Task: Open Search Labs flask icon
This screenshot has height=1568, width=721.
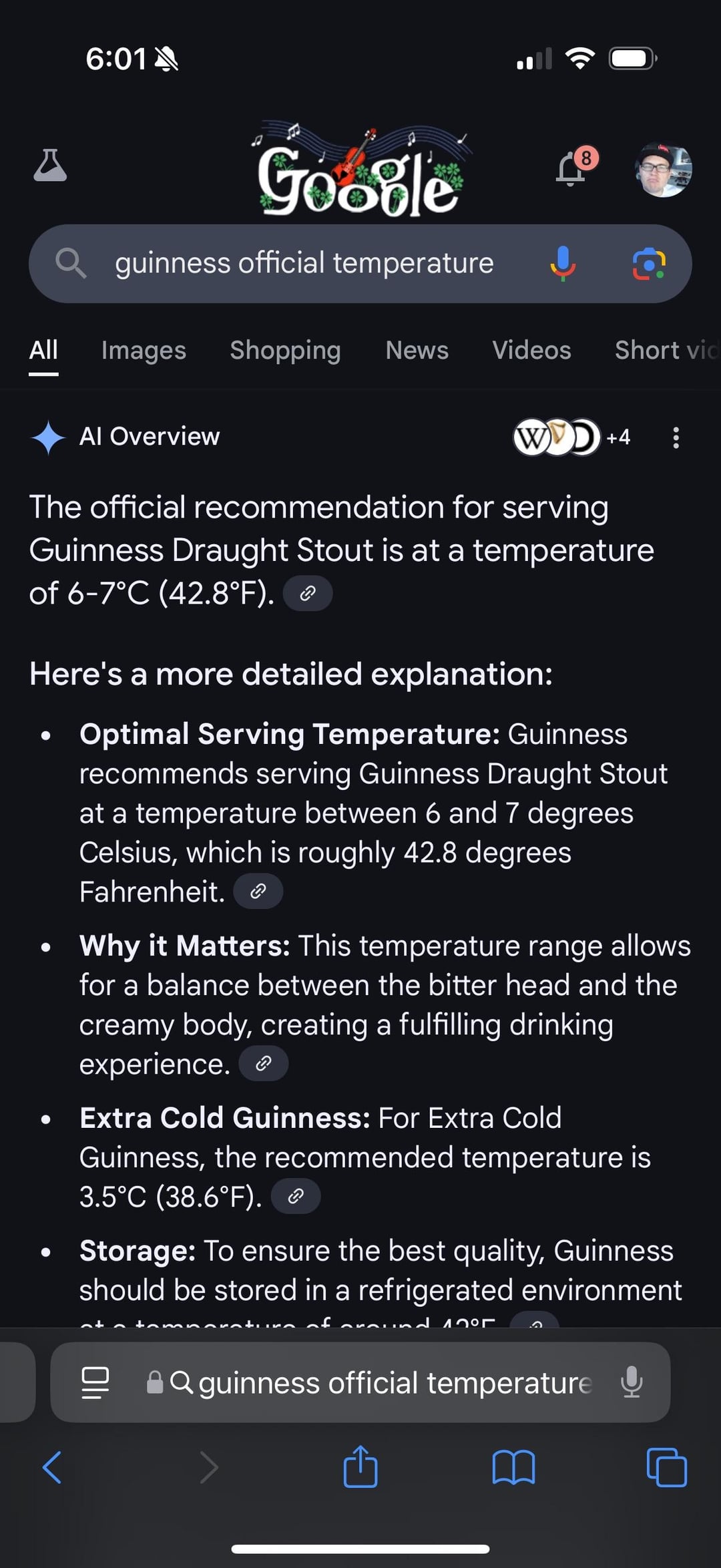Action: click(x=50, y=166)
